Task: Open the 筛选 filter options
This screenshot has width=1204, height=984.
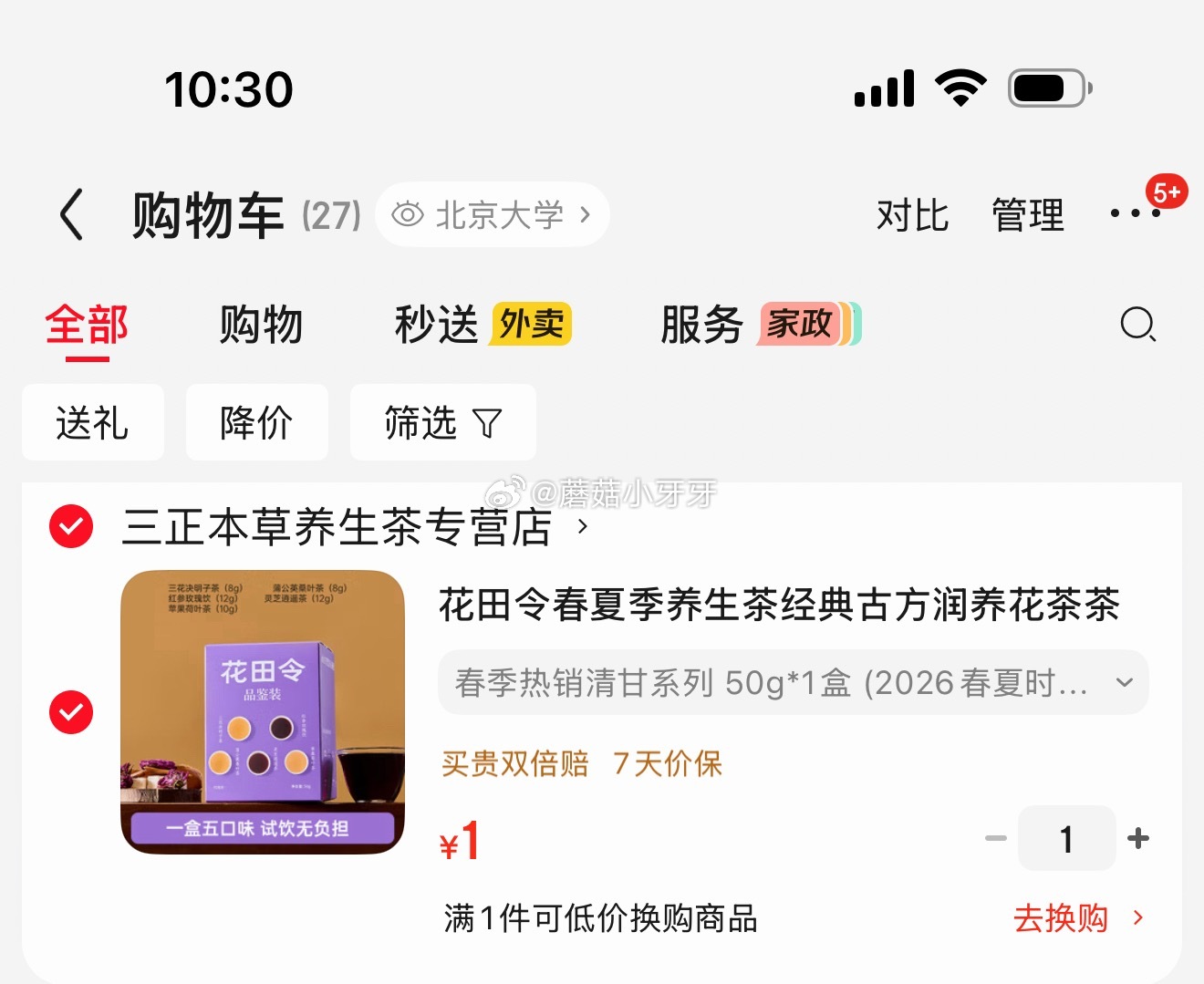Action: [442, 422]
